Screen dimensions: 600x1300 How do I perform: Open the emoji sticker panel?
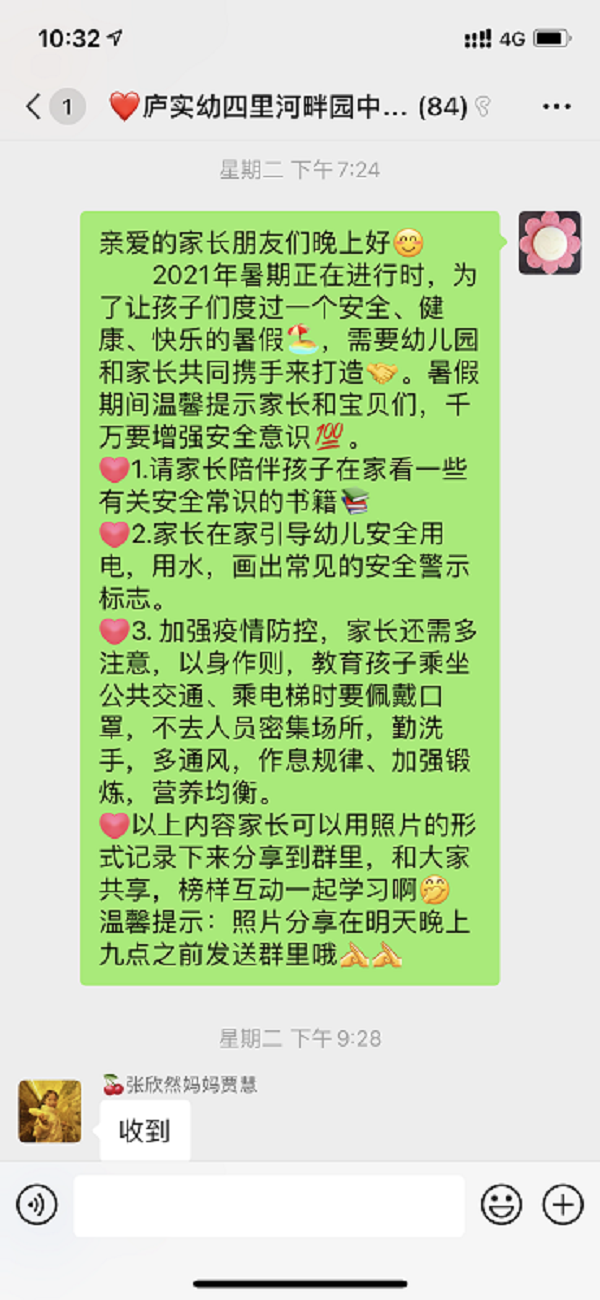pos(501,1205)
